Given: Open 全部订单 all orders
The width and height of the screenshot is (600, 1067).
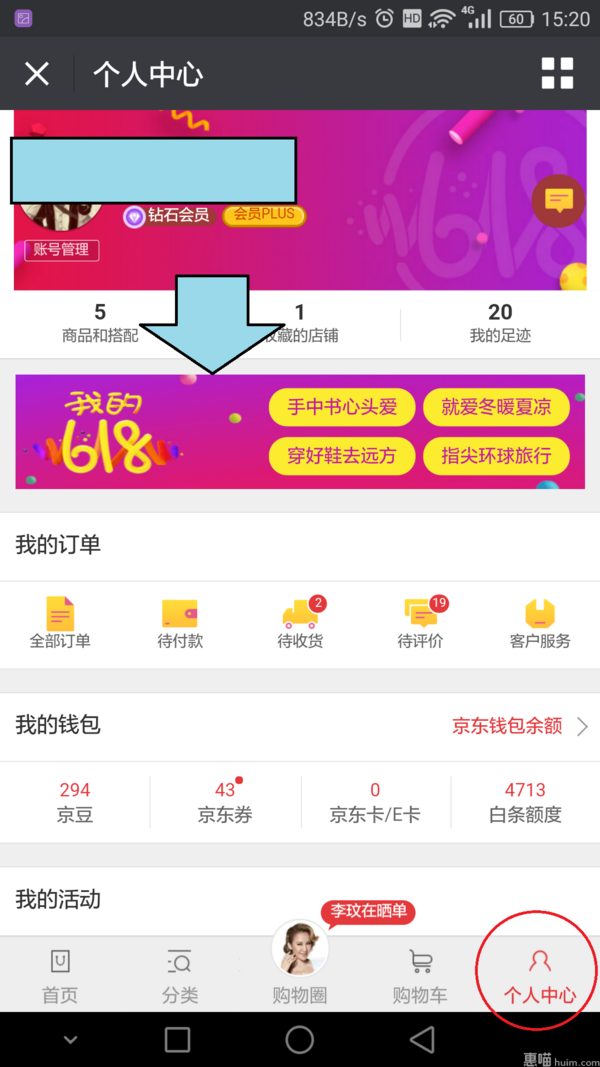Looking at the screenshot, I should coord(60,623).
